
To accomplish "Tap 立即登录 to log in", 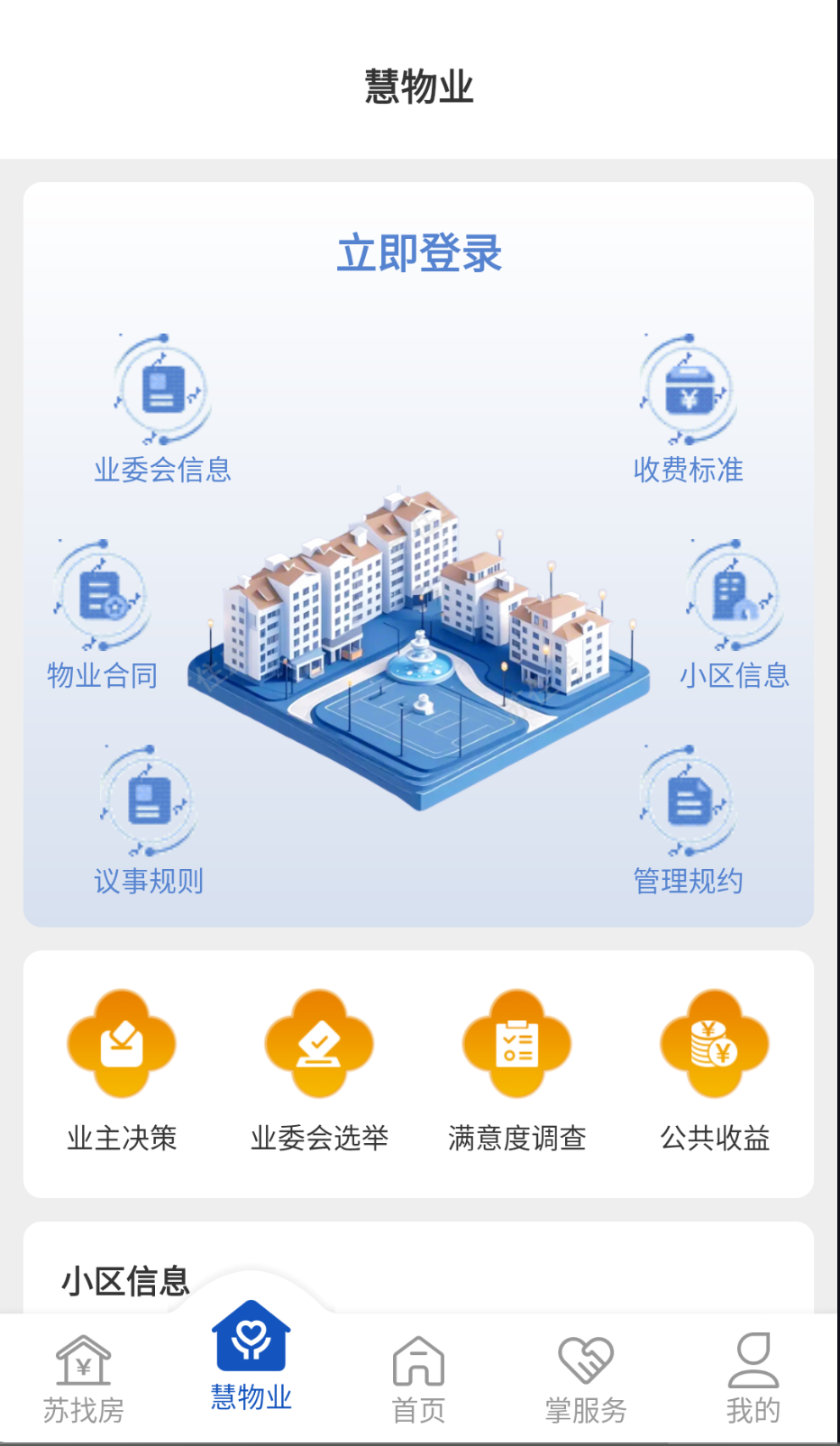I will [419, 253].
